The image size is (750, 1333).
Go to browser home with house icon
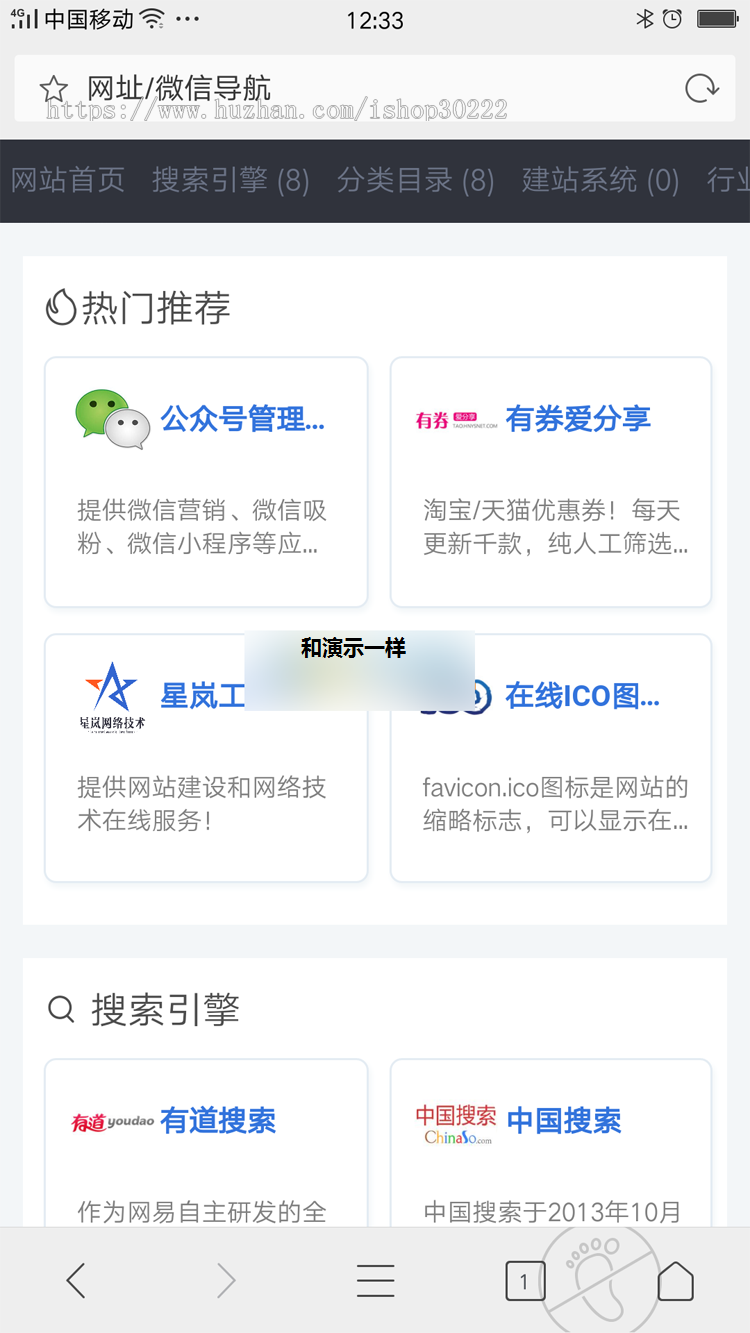tap(676, 1279)
